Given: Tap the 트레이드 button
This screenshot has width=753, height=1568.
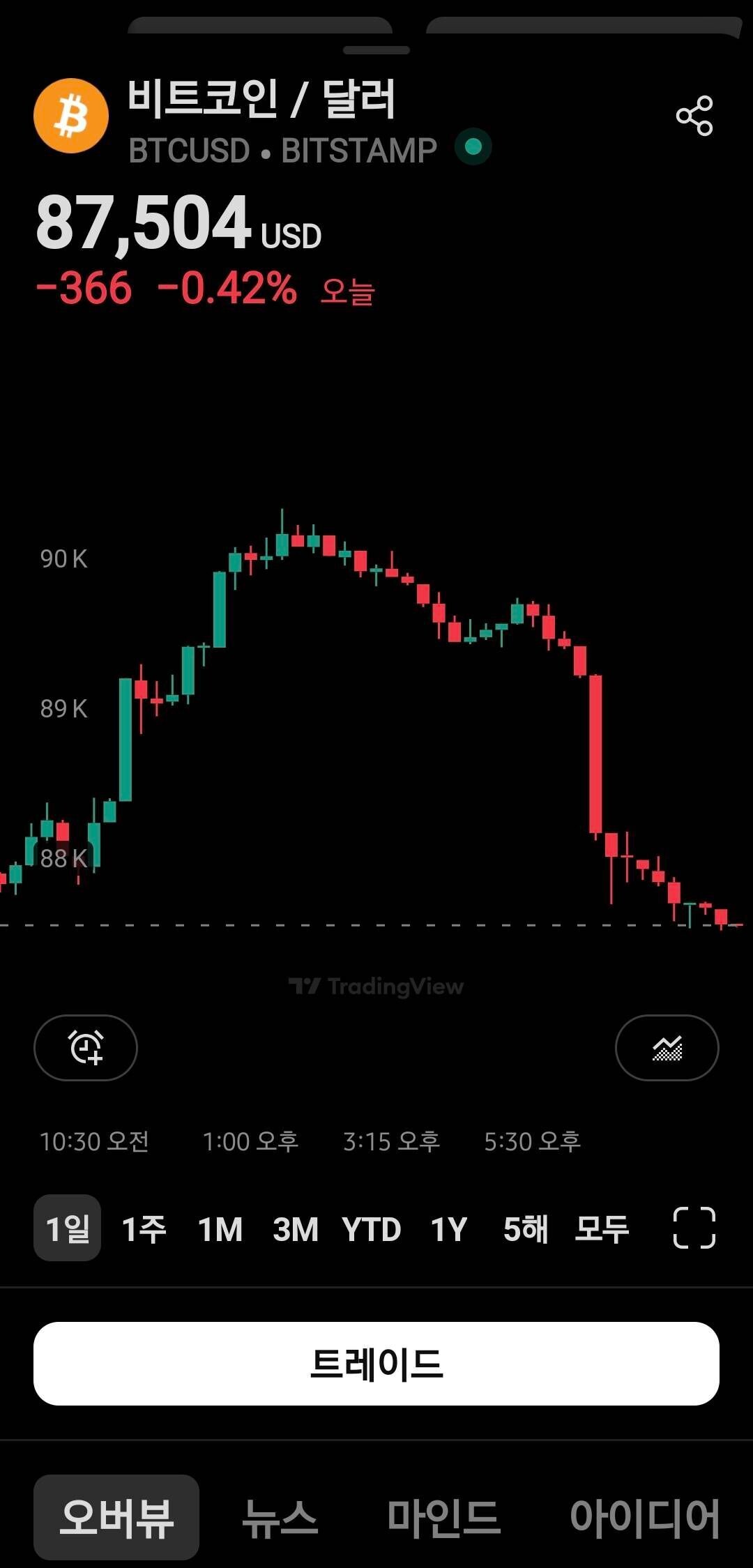Looking at the screenshot, I should 376,1363.
